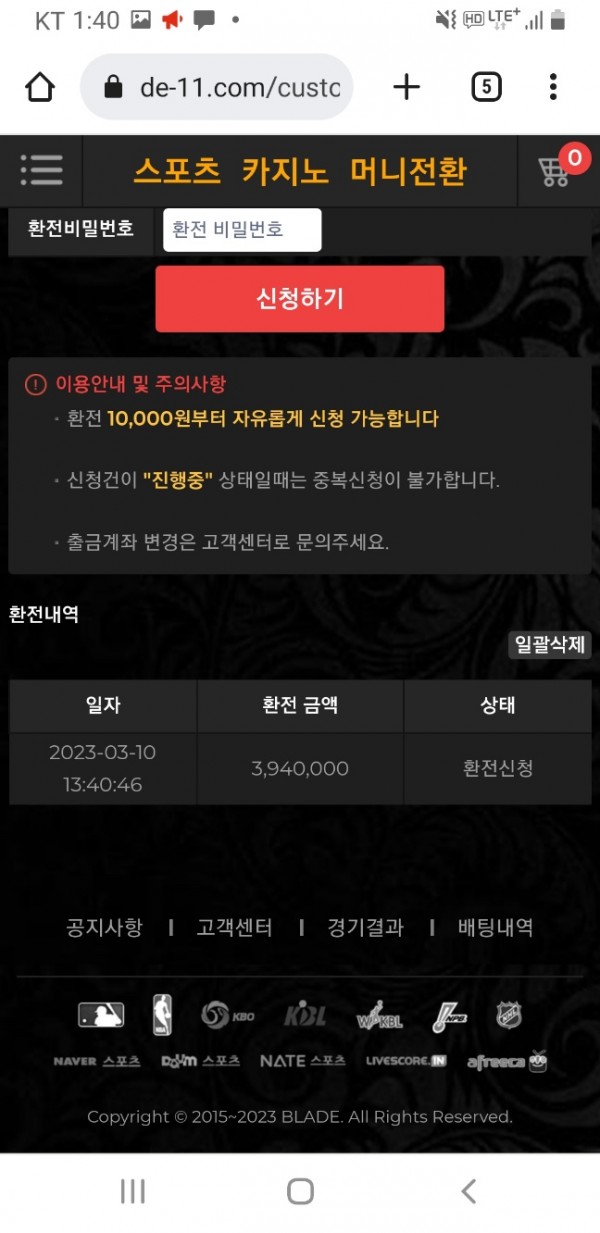Open a new browser tab
600x1233 pixels.
(x=406, y=88)
